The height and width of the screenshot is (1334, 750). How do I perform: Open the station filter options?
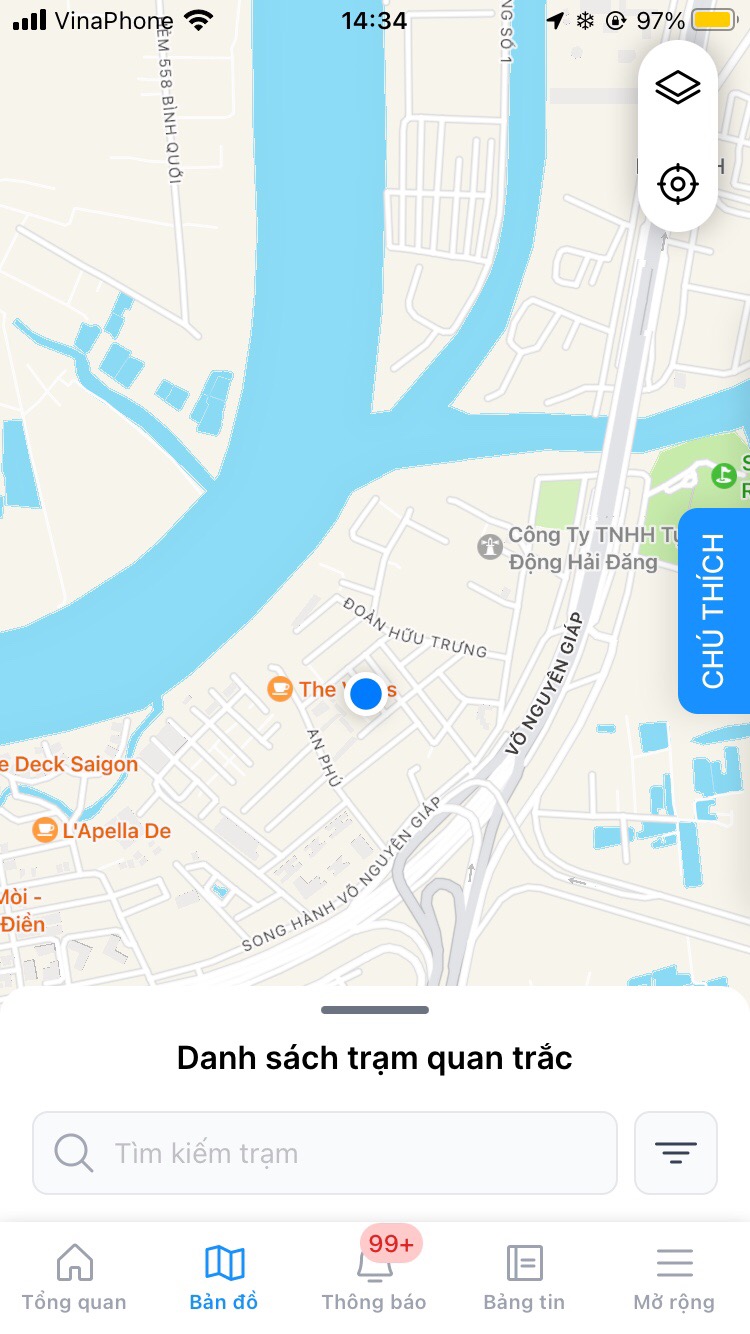click(676, 1153)
